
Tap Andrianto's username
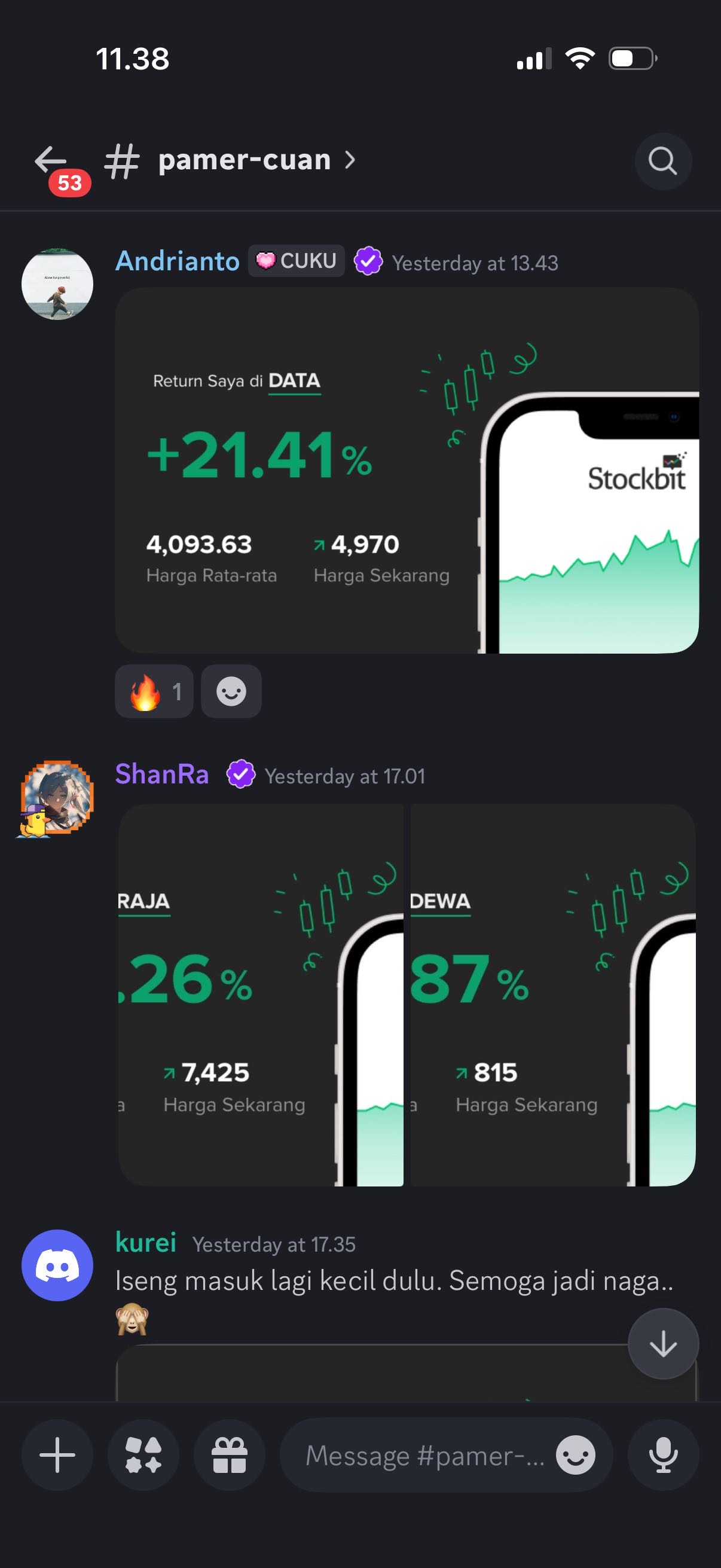[x=178, y=261]
